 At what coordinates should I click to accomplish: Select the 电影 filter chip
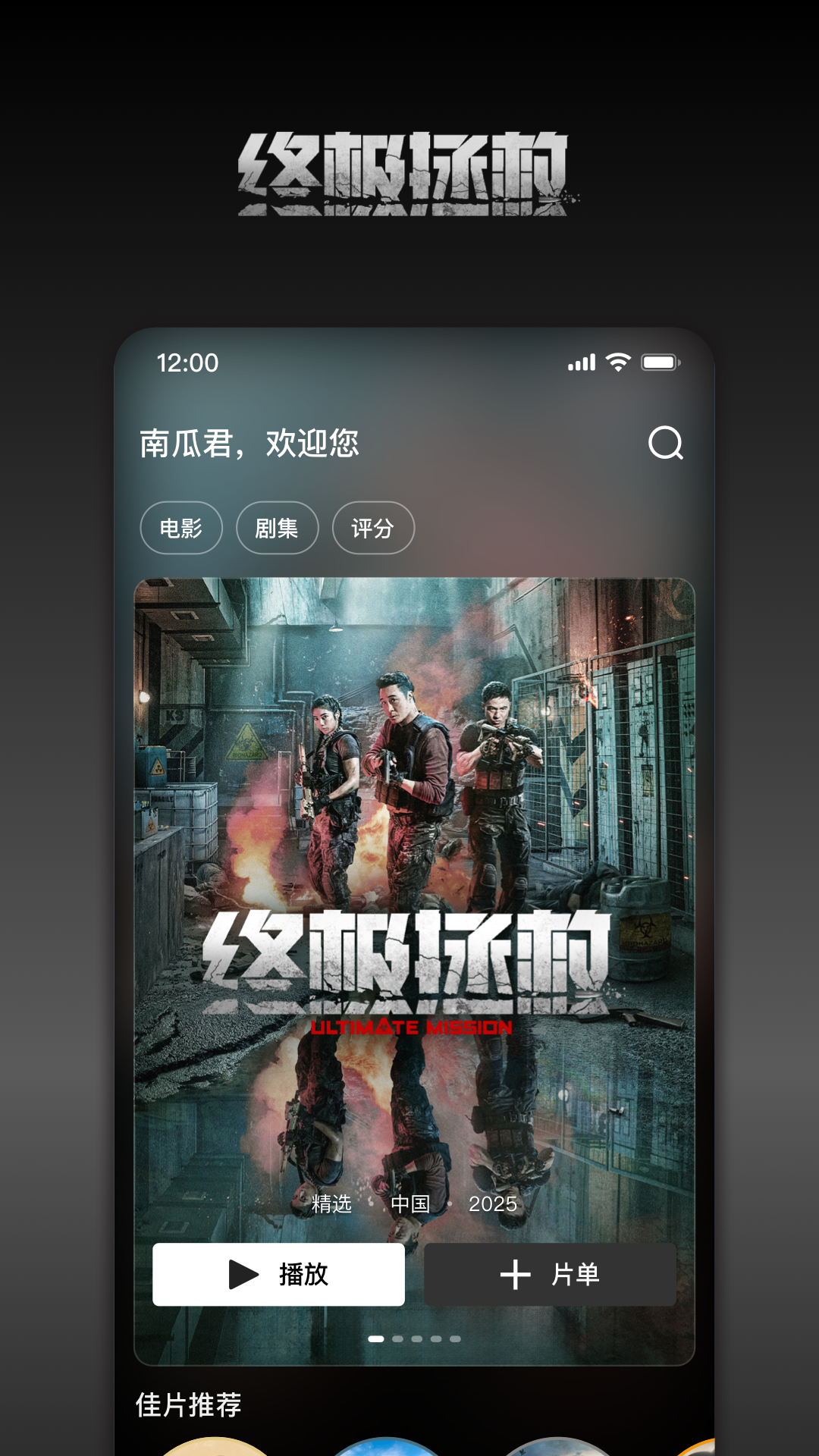(x=181, y=528)
